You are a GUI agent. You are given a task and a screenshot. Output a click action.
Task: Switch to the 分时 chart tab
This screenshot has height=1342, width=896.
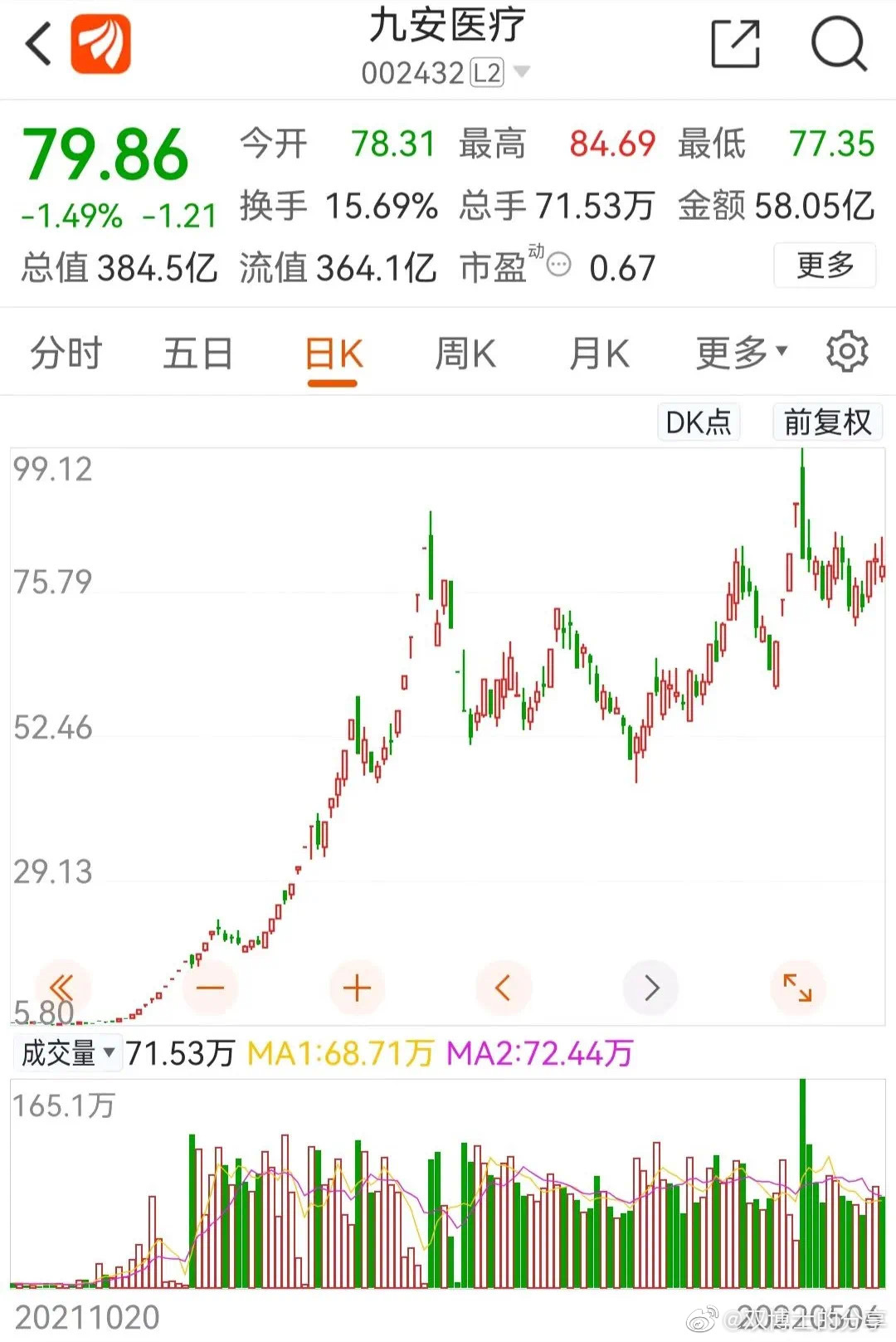click(66, 354)
